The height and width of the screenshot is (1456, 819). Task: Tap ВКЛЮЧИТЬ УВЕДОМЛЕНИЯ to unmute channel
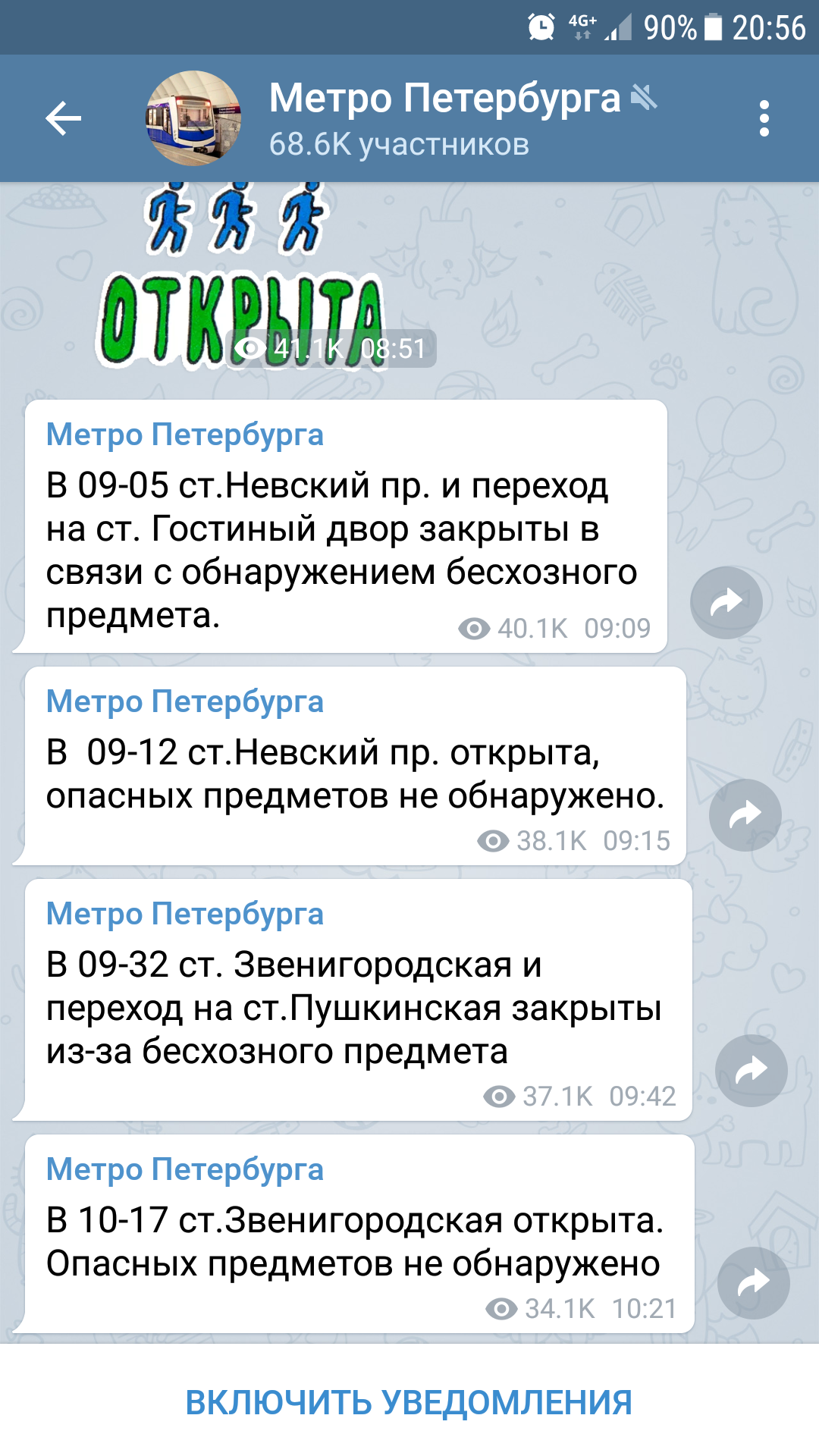tap(409, 1402)
